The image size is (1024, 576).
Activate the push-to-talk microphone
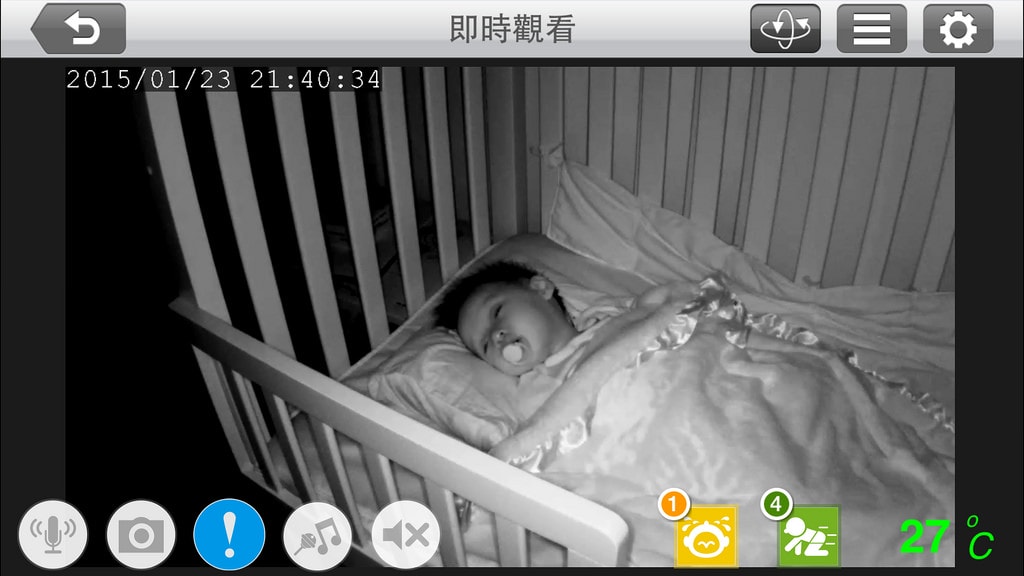53,535
